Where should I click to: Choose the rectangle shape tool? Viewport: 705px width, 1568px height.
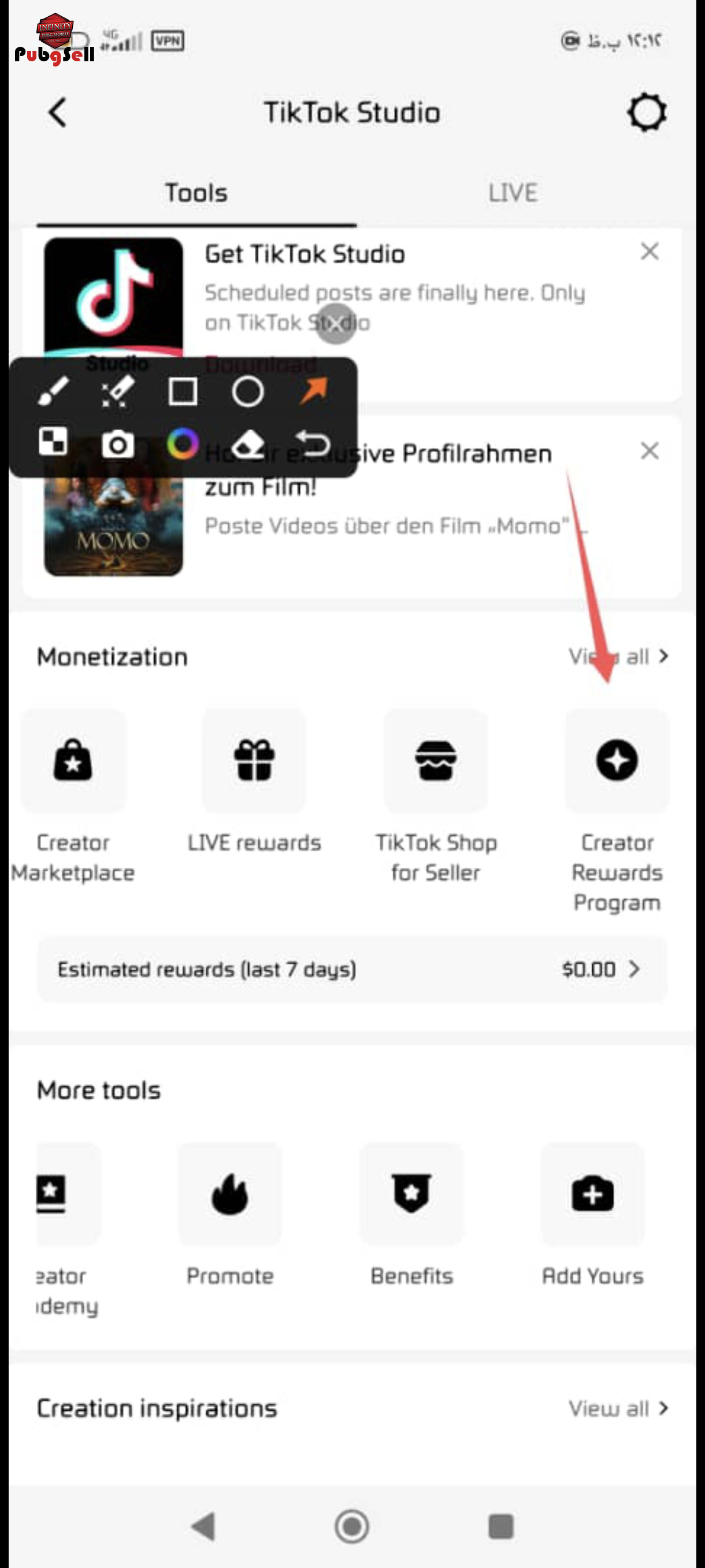point(183,391)
